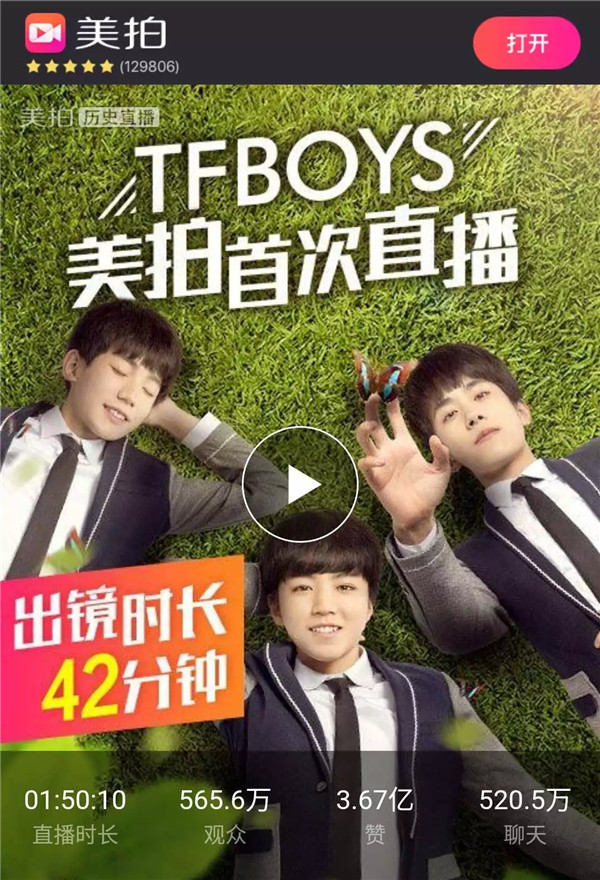Tap the 打开 button to open Meipai

(526, 42)
